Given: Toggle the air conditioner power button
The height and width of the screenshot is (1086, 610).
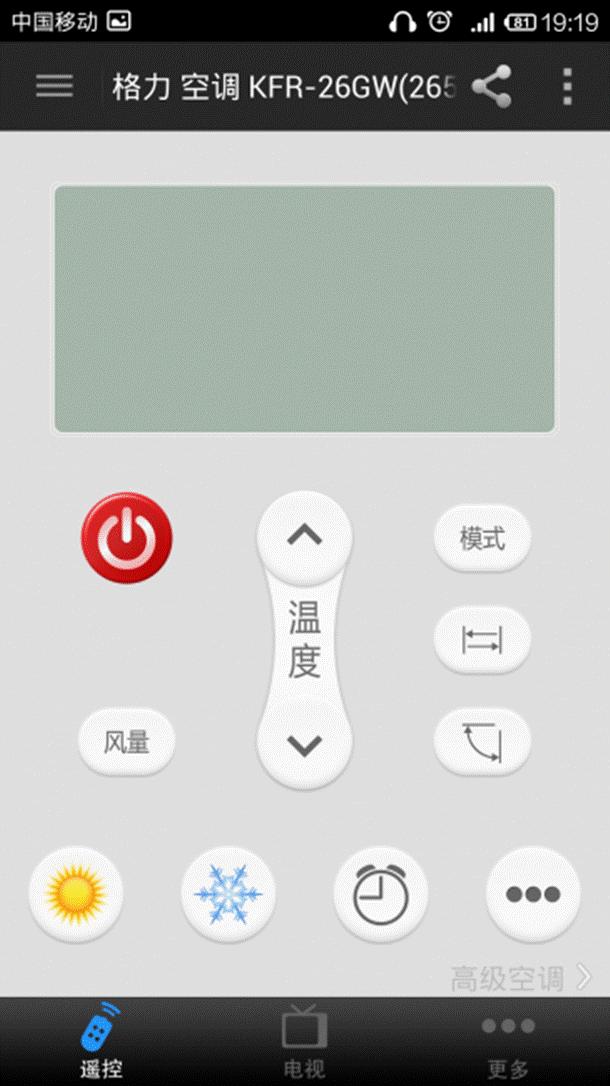Looking at the screenshot, I should coord(127,538).
